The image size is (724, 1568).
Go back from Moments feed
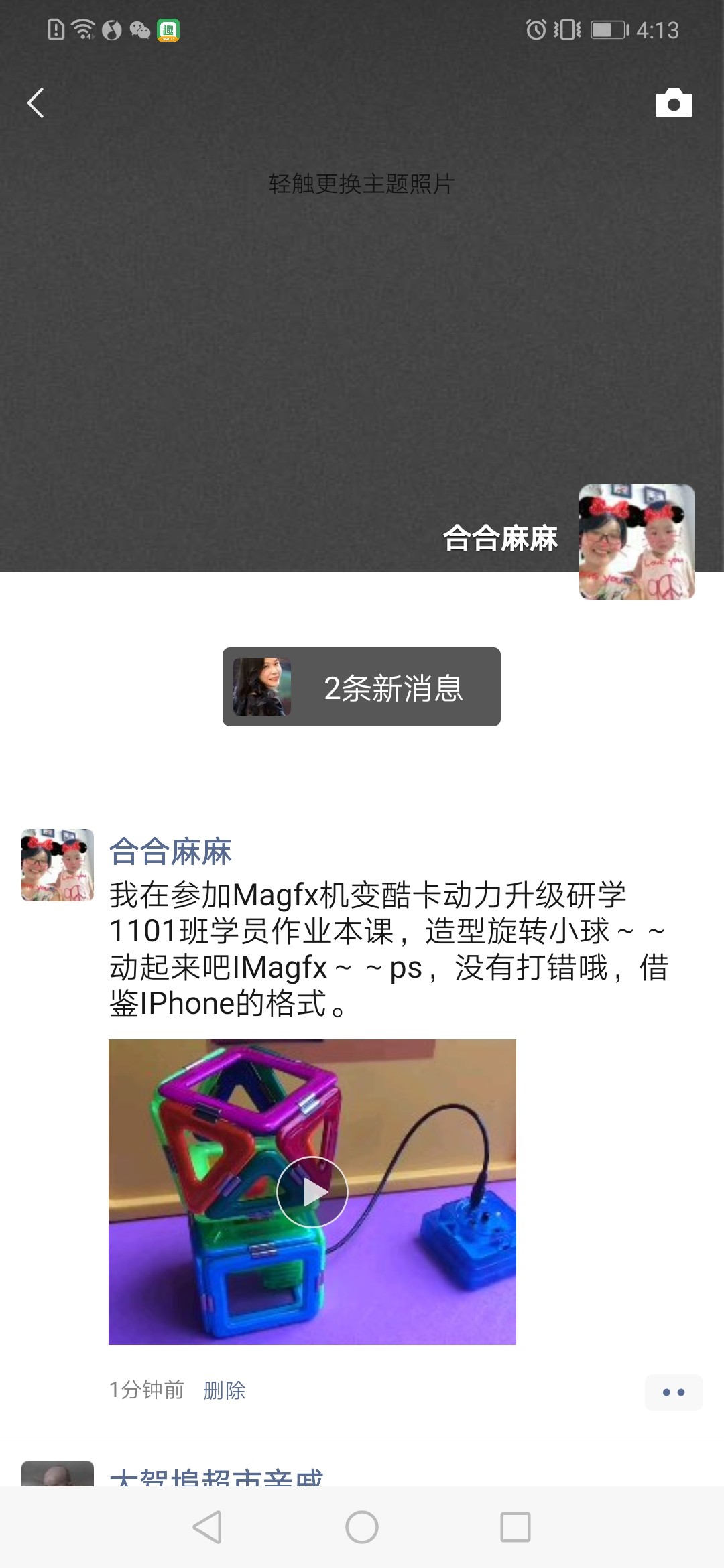click(x=36, y=103)
